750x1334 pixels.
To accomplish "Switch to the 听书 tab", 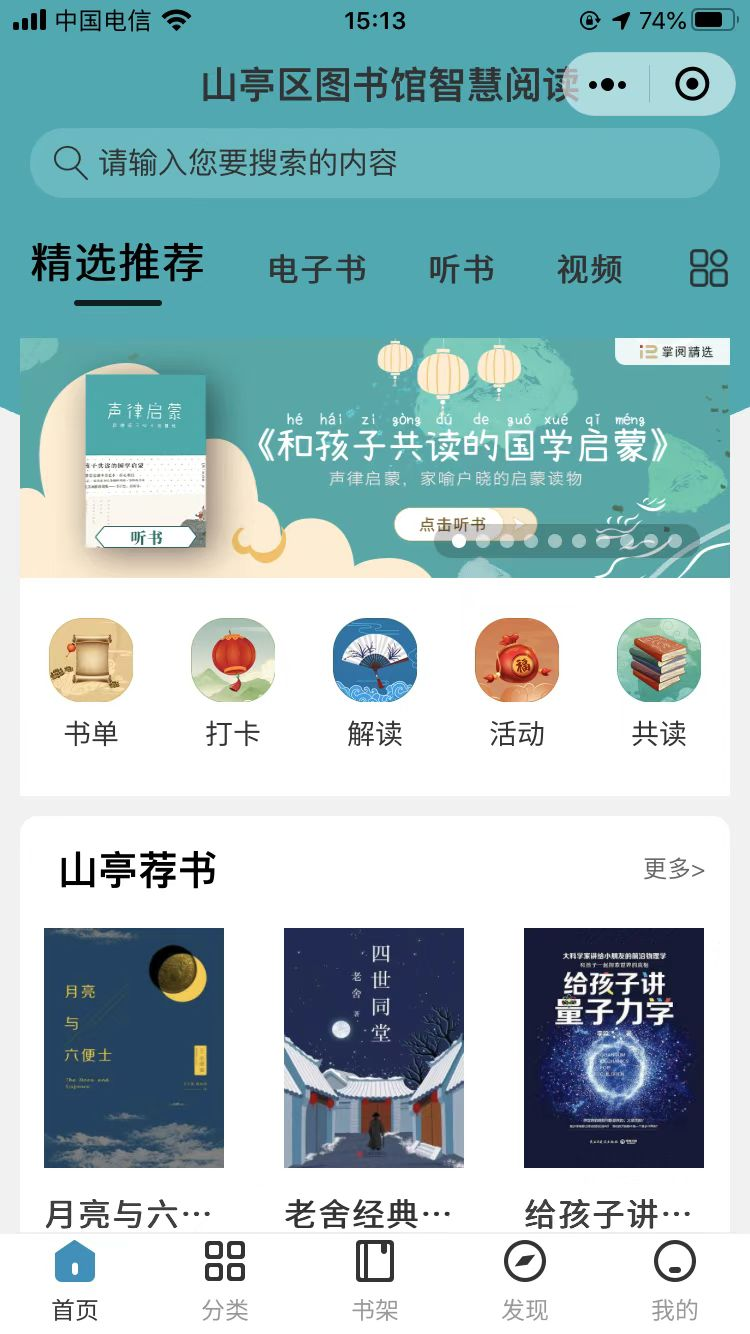I will [461, 269].
